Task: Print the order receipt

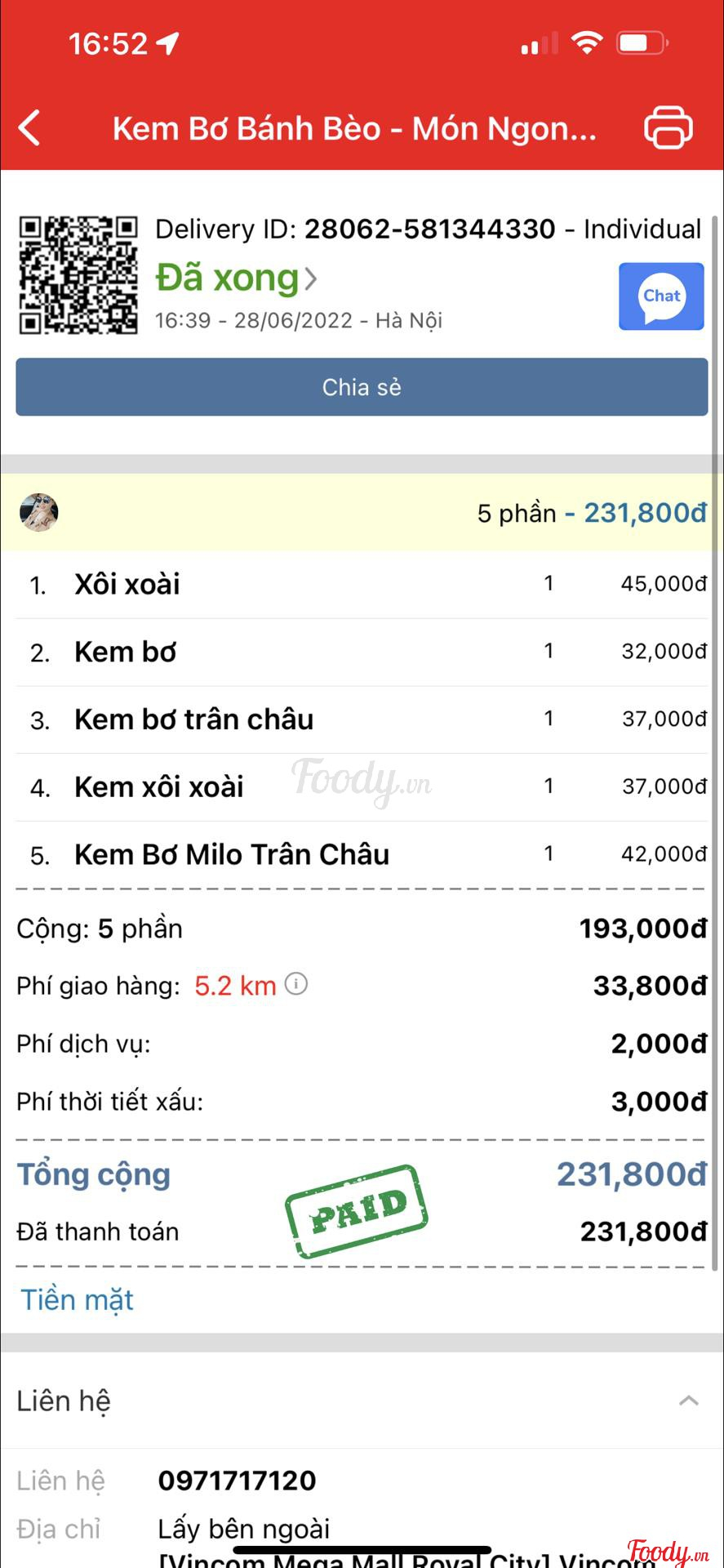Action: pyautogui.click(x=668, y=127)
